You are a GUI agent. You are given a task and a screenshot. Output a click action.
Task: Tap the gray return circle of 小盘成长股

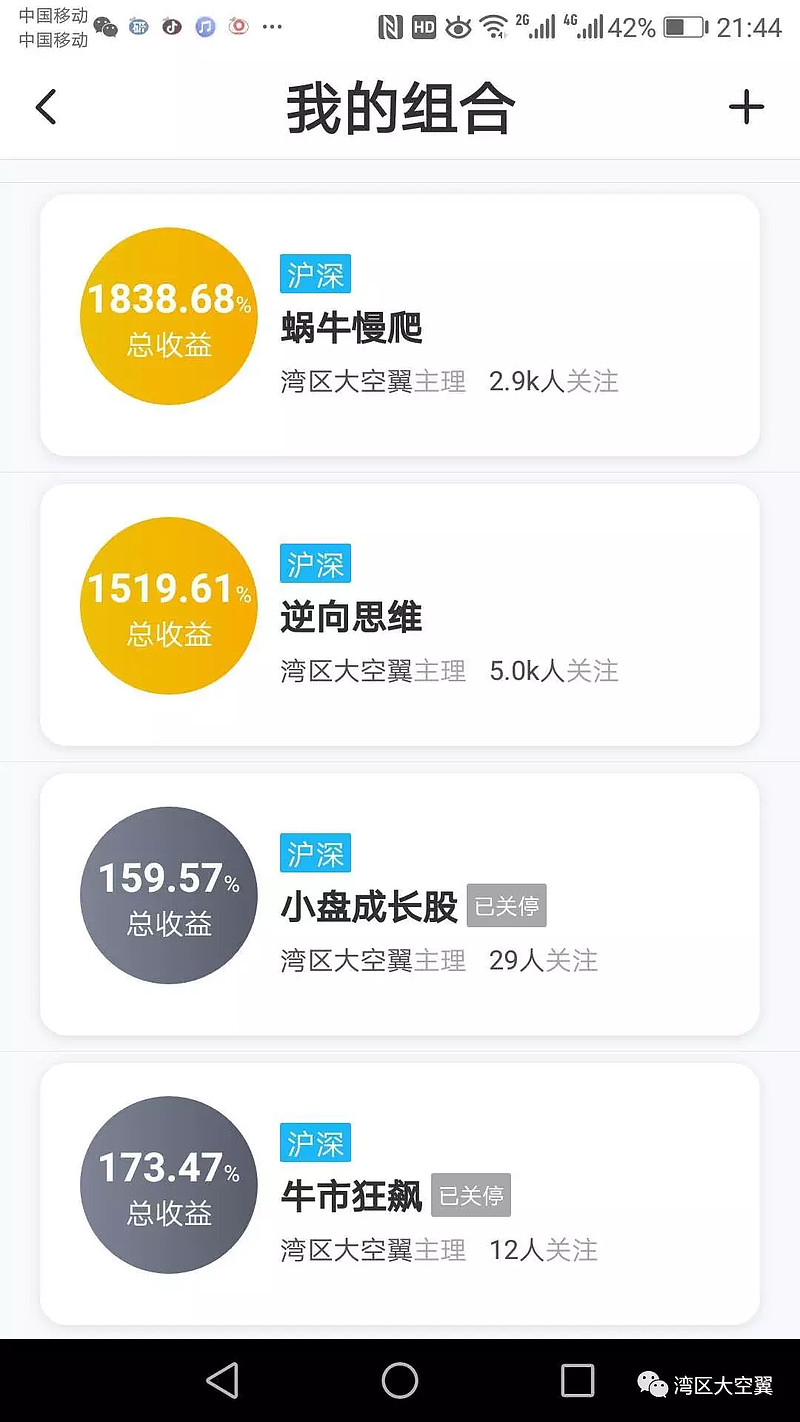point(168,895)
